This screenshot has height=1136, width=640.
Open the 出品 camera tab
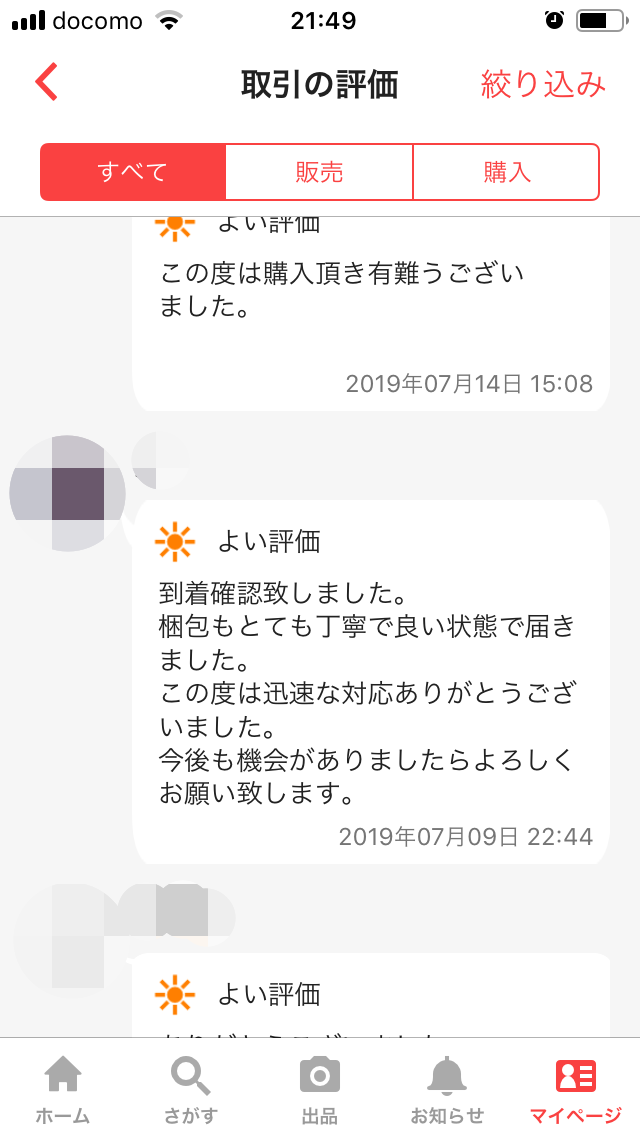tap(320, 1088)
